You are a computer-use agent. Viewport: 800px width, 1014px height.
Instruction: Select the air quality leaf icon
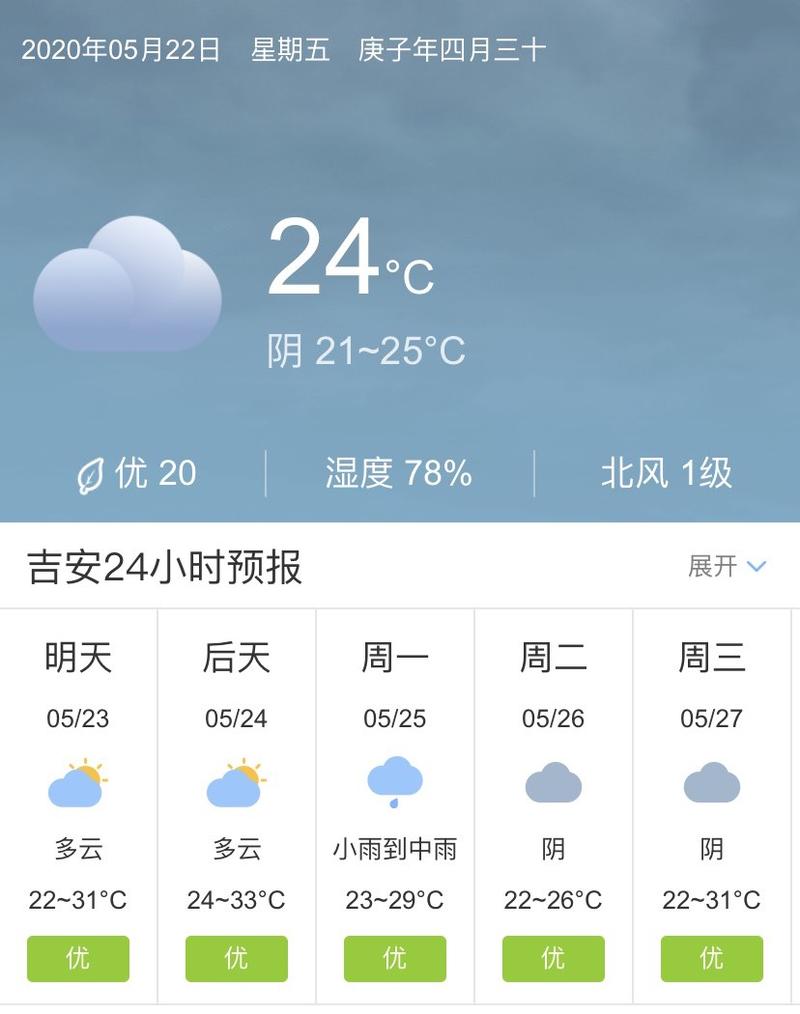91,471
